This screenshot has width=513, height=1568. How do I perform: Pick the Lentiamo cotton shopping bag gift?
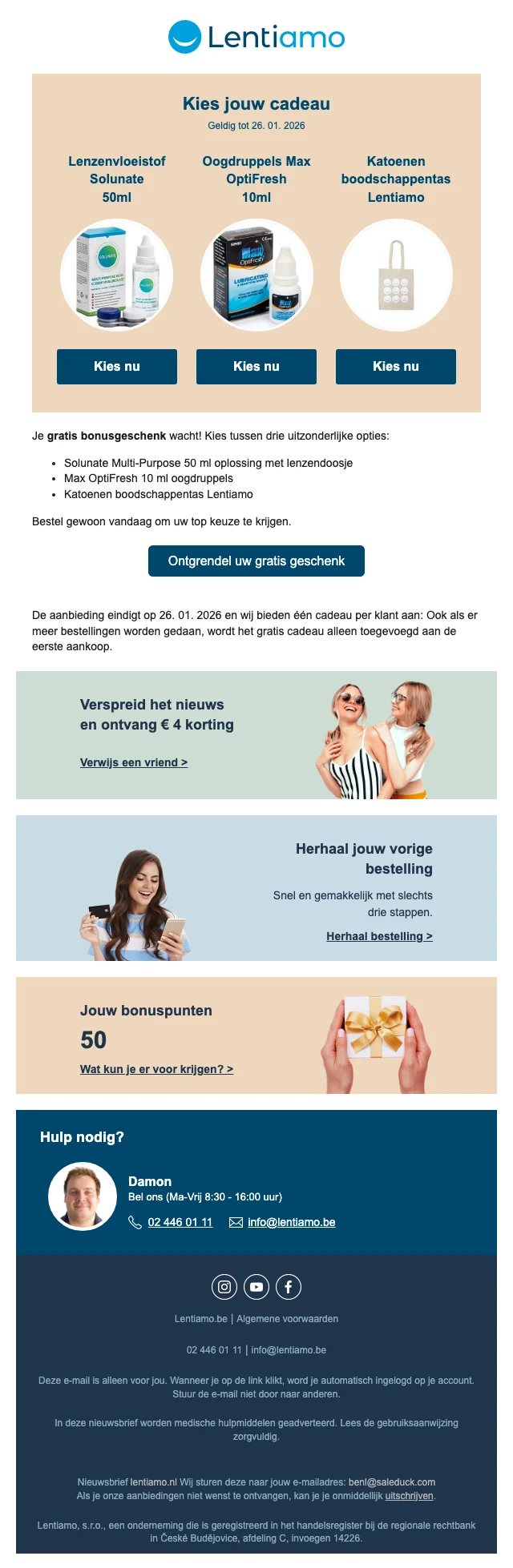coord(395,367)
